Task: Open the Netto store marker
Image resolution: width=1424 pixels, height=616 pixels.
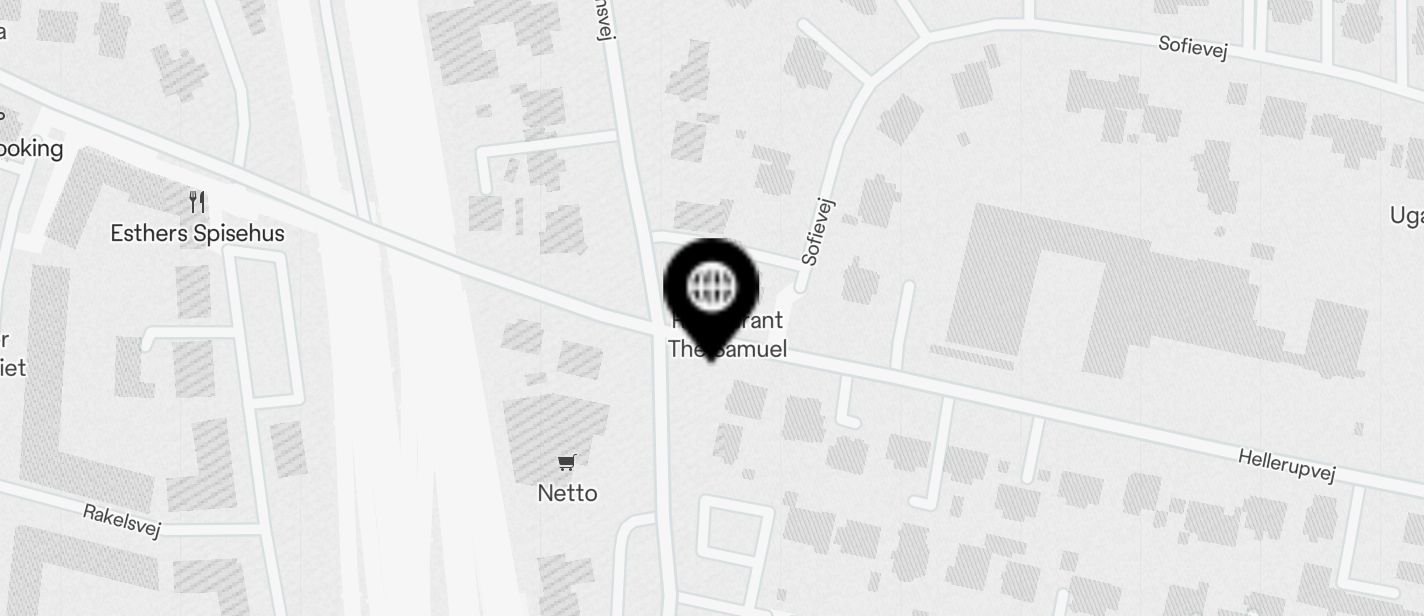Action: pyautogui.click(x=567, y=463)
